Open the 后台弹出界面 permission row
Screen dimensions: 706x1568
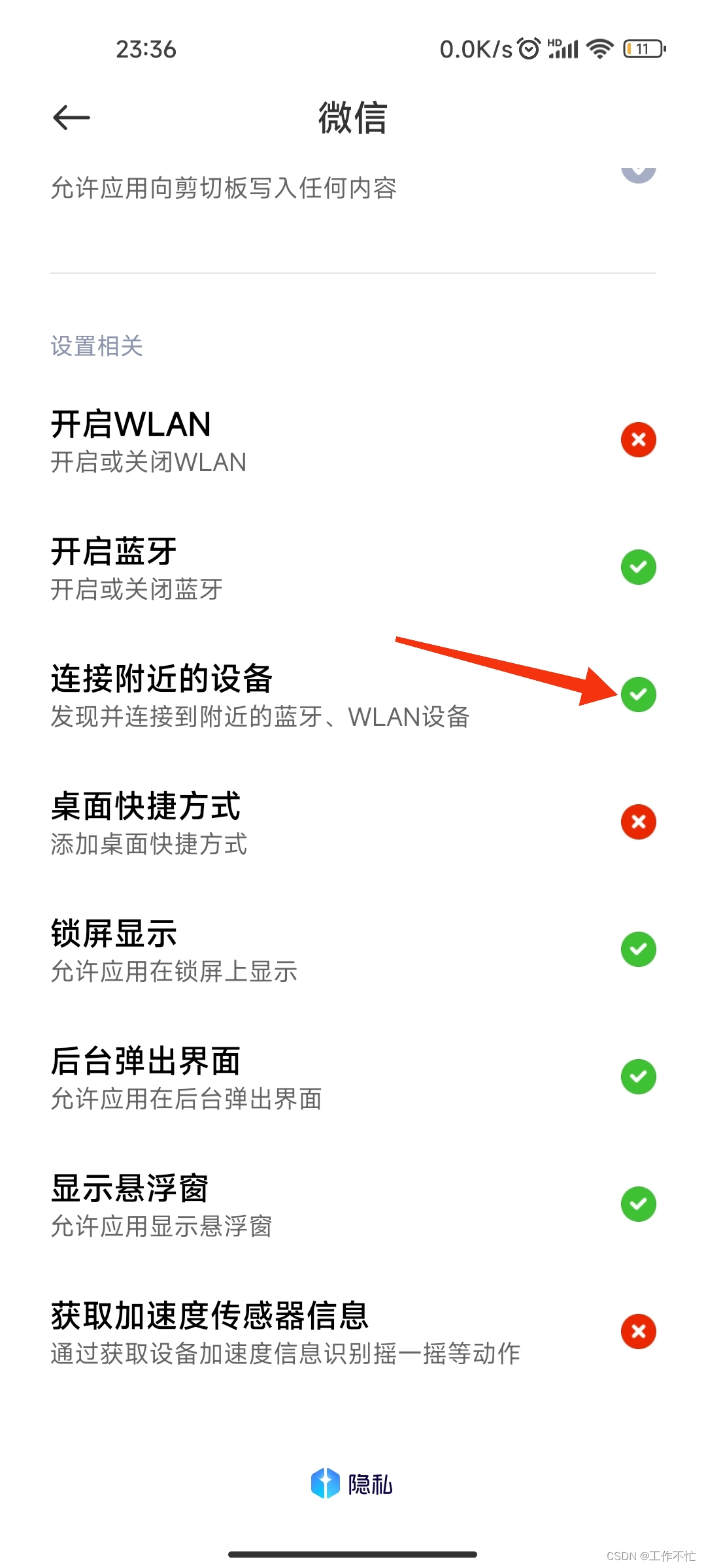(x=353, y=1077)
